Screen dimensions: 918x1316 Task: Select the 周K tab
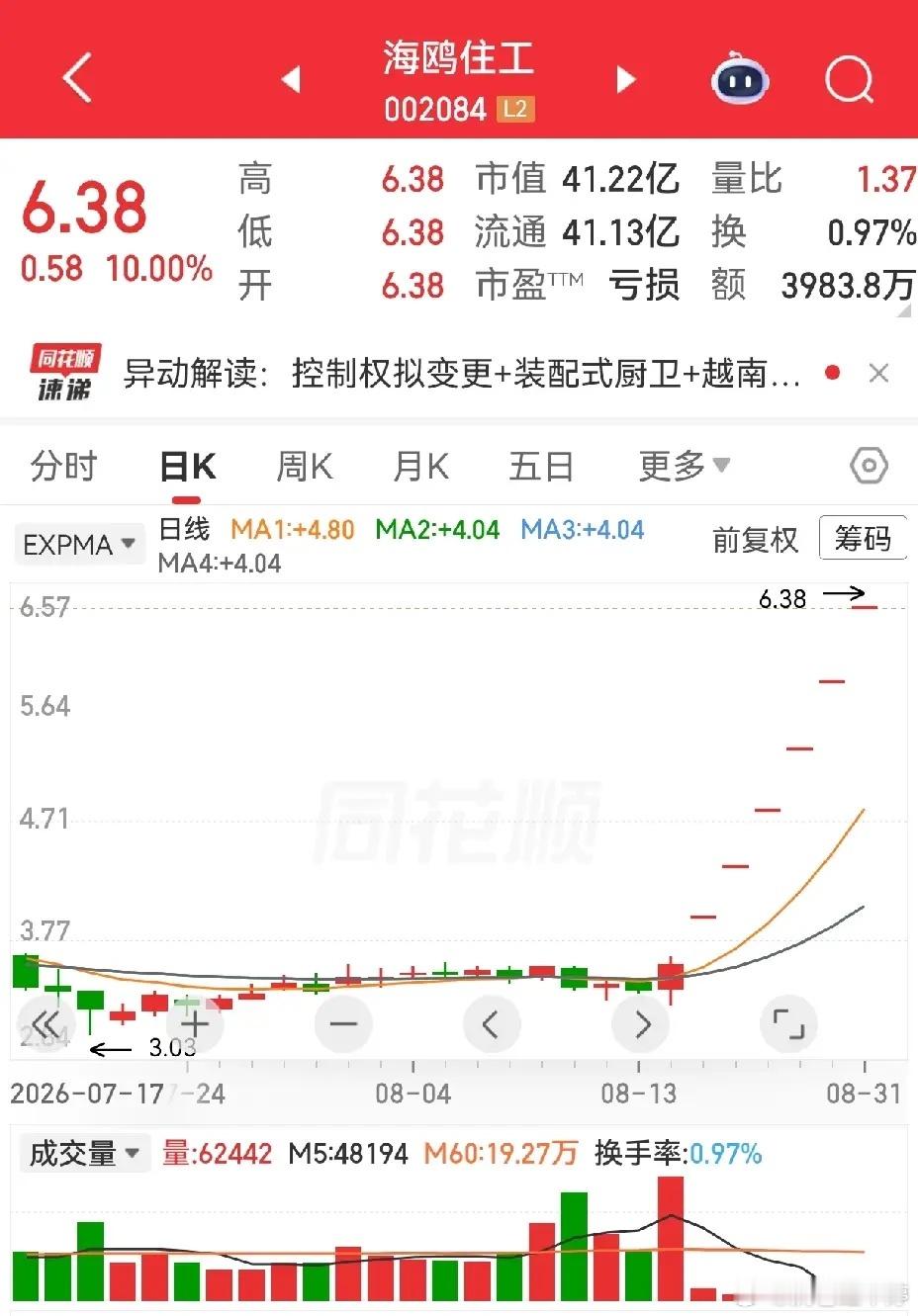(x=304, y=465)
